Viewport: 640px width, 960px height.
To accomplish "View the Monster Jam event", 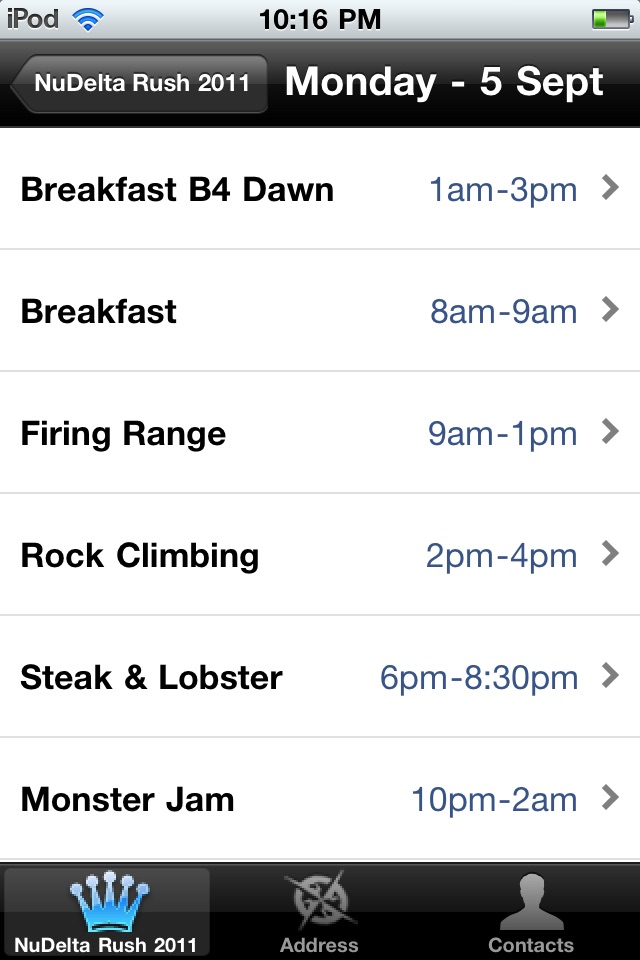I will pos(320,799).
